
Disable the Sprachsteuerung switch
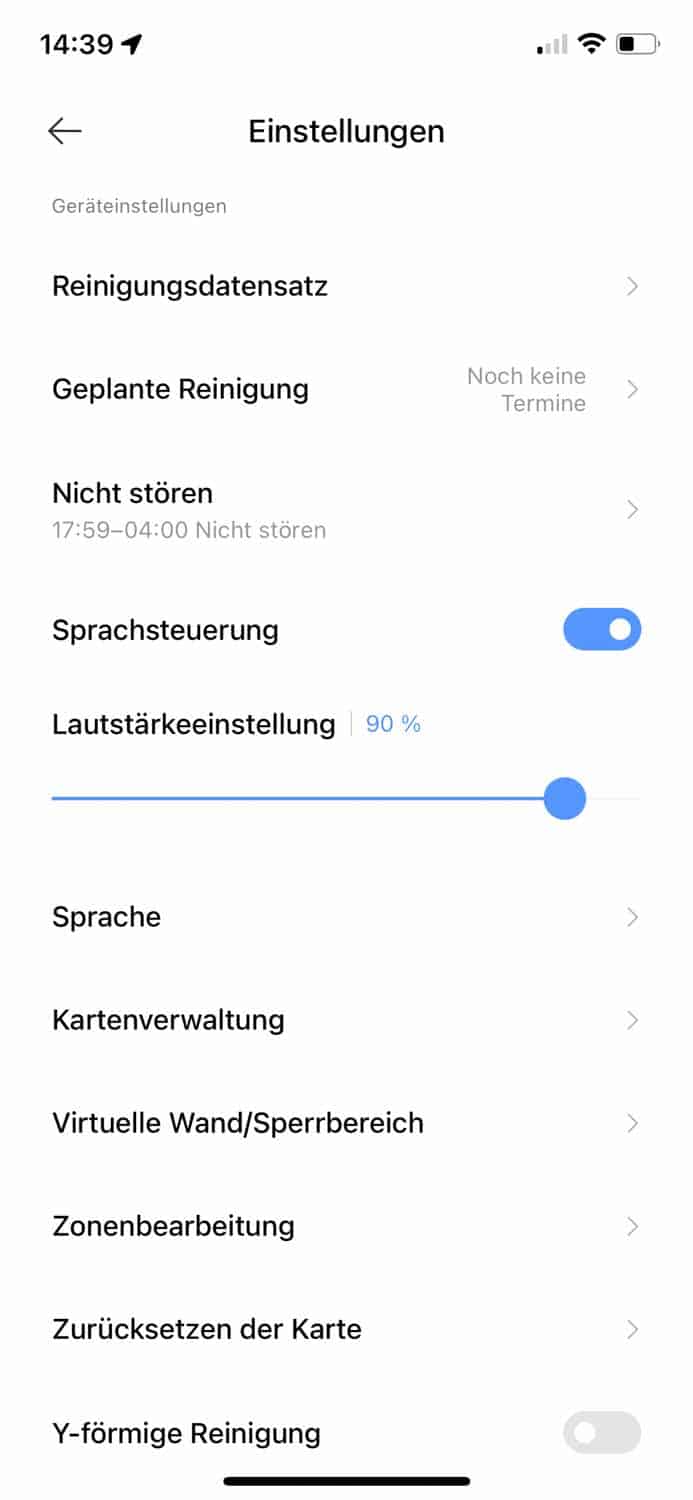tap(602, 630)
